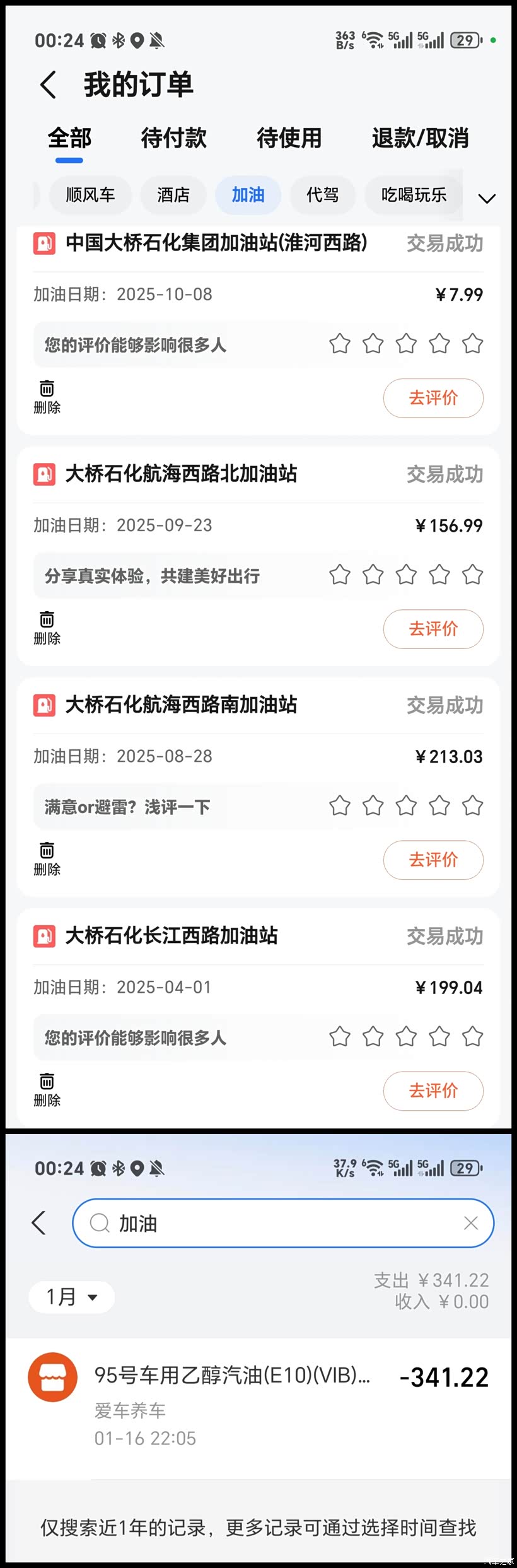Go back from the 我的订单 page
Screen dimensions: 517x1568
point(48,85)
